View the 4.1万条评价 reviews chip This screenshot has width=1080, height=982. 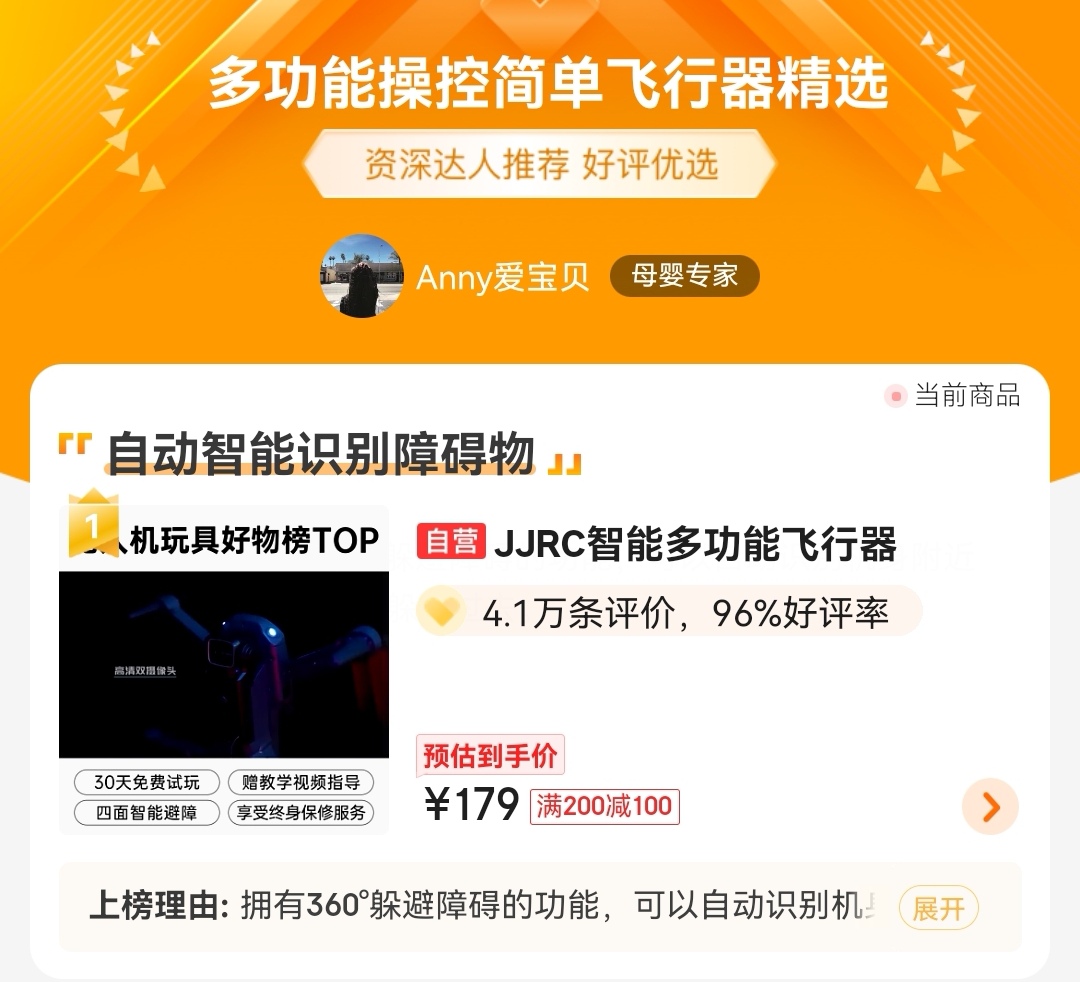(x=668, y=612)
